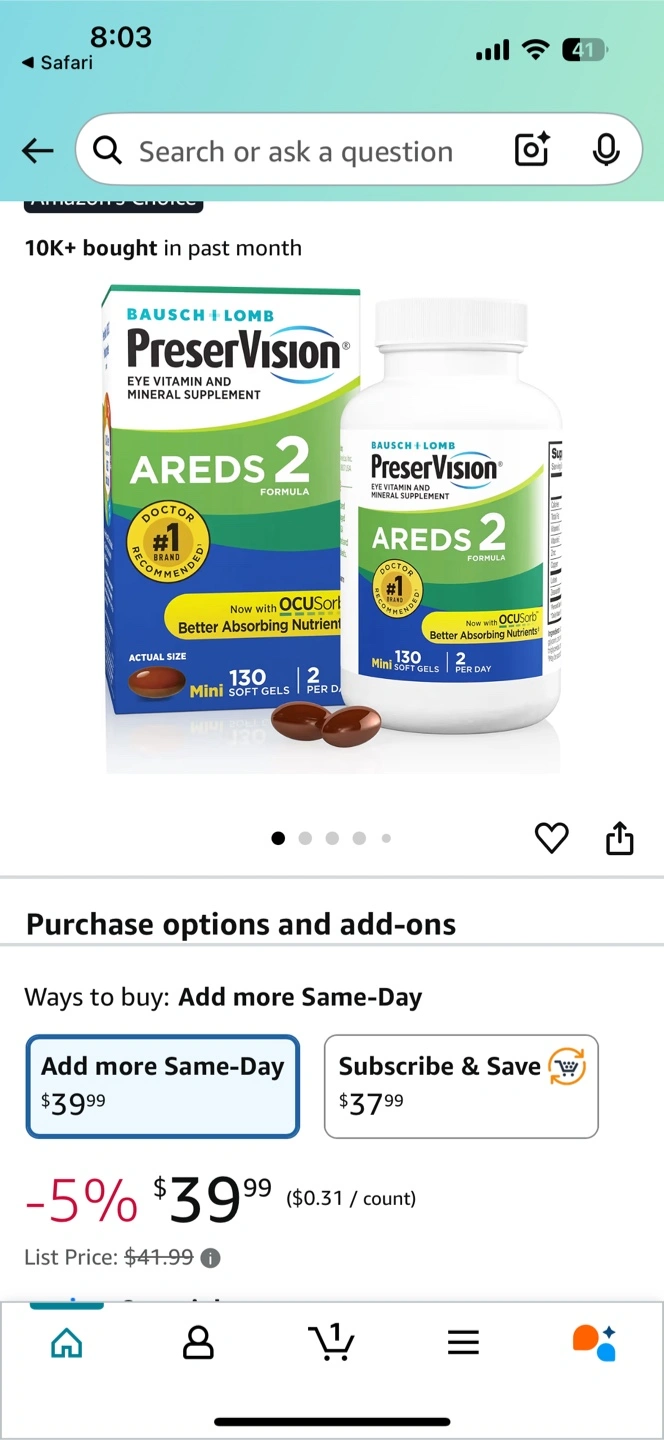The height and width of the screenshot is (1440, 664).
Task: Select the Add more Same-Day option
Action: tap(163, 1086)
